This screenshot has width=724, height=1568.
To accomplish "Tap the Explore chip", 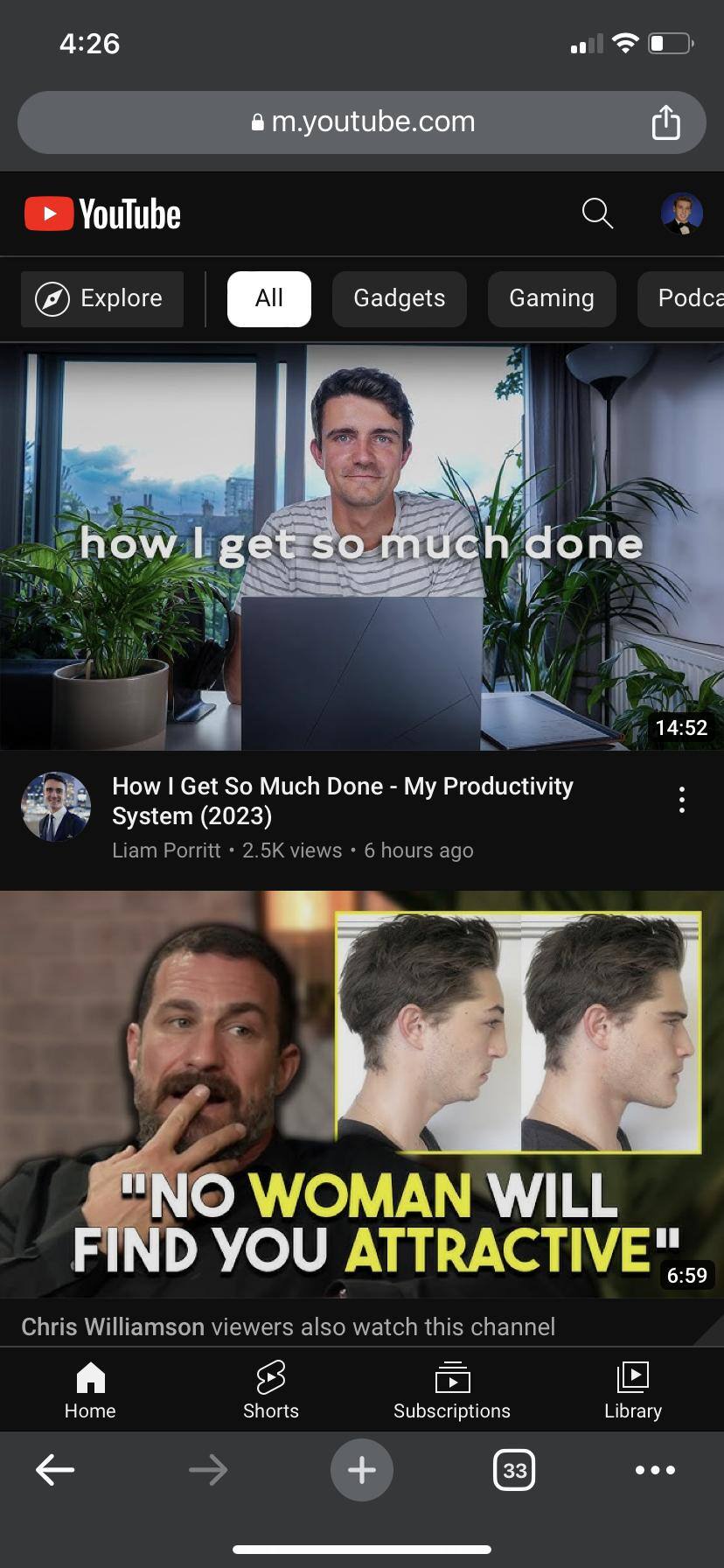I will [102, 298].
